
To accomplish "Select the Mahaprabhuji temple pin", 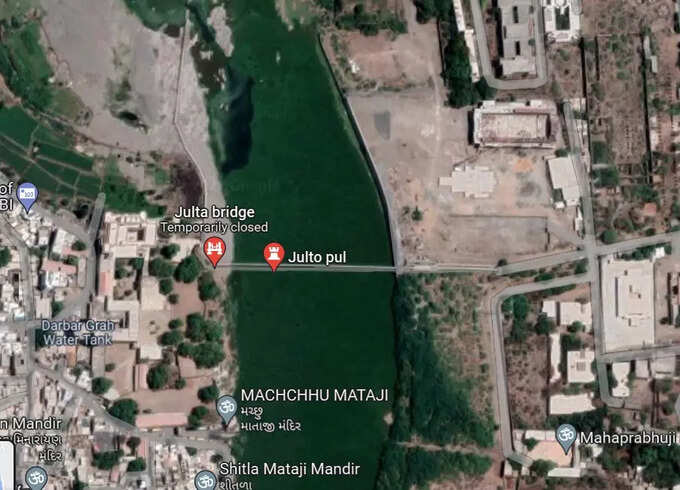I will click(566, 434).
